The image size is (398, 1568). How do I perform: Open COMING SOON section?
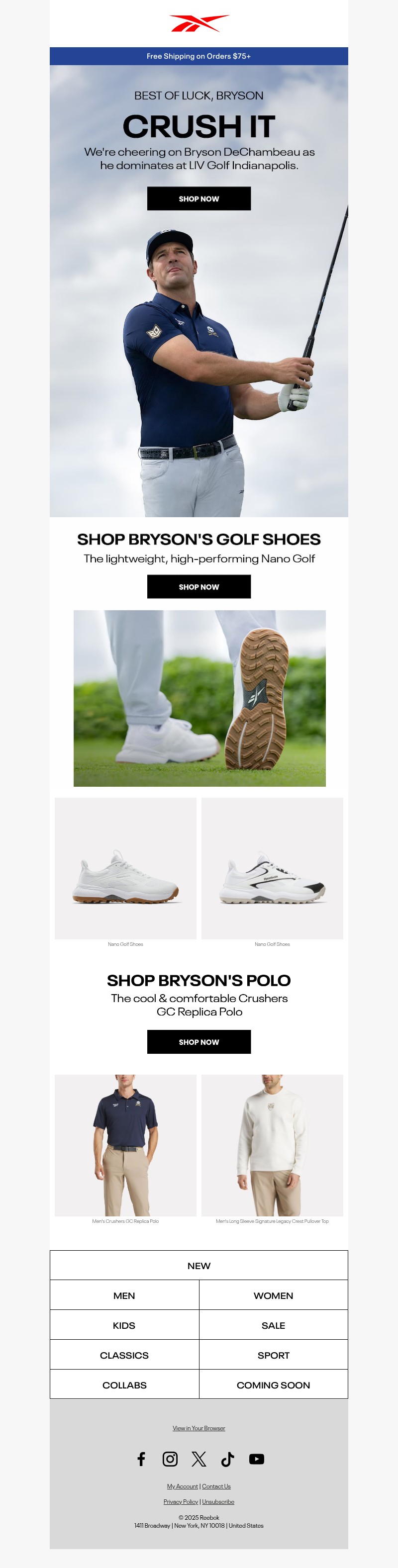click(x=273, y=1385)
